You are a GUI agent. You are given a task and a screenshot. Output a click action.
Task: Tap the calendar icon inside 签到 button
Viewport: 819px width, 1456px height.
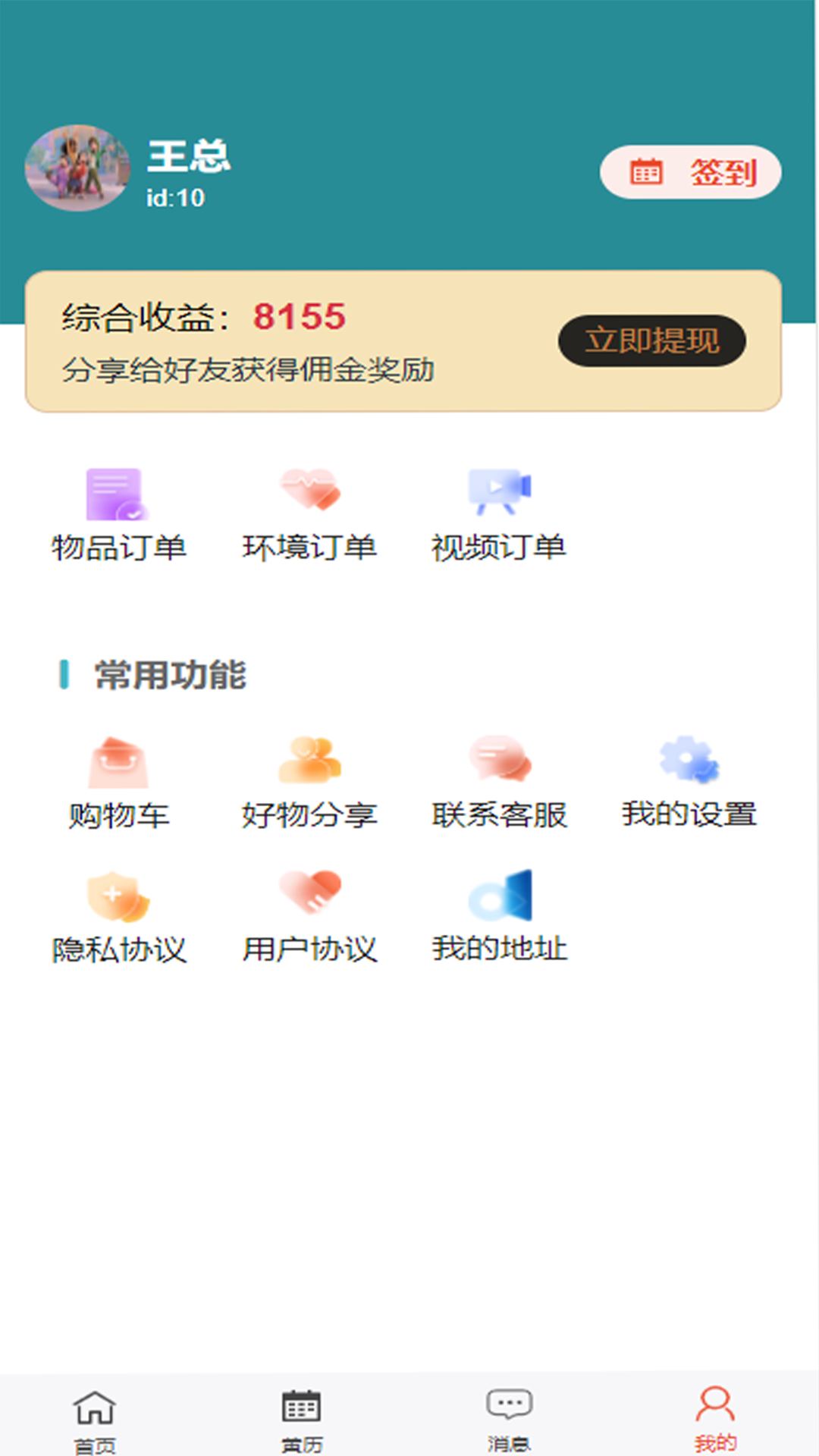coord(645,173)
